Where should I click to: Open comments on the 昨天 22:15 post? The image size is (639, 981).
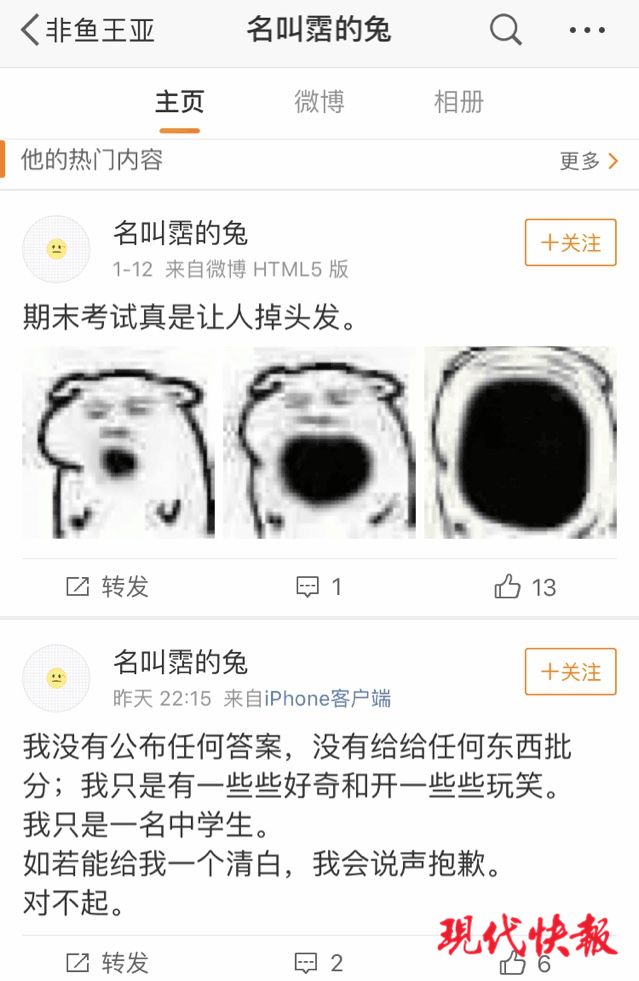click(x=320, y=963)
